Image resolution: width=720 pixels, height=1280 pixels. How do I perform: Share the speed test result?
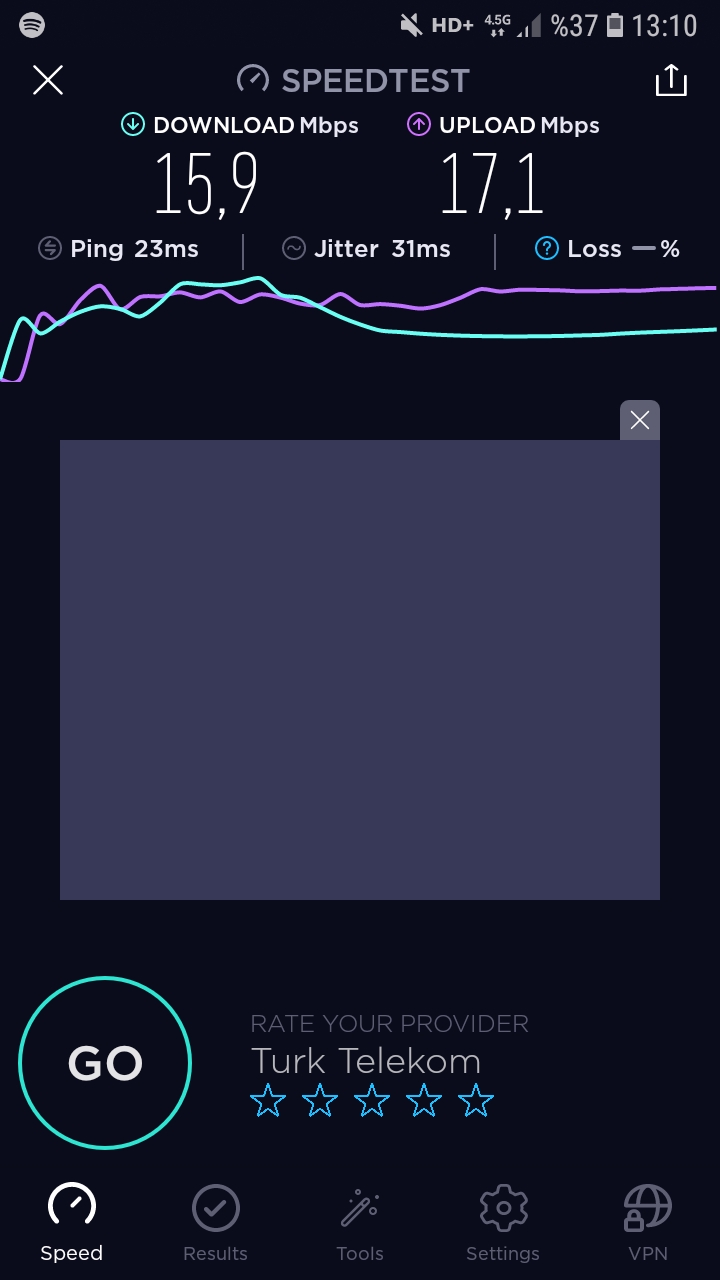point(671,80)
